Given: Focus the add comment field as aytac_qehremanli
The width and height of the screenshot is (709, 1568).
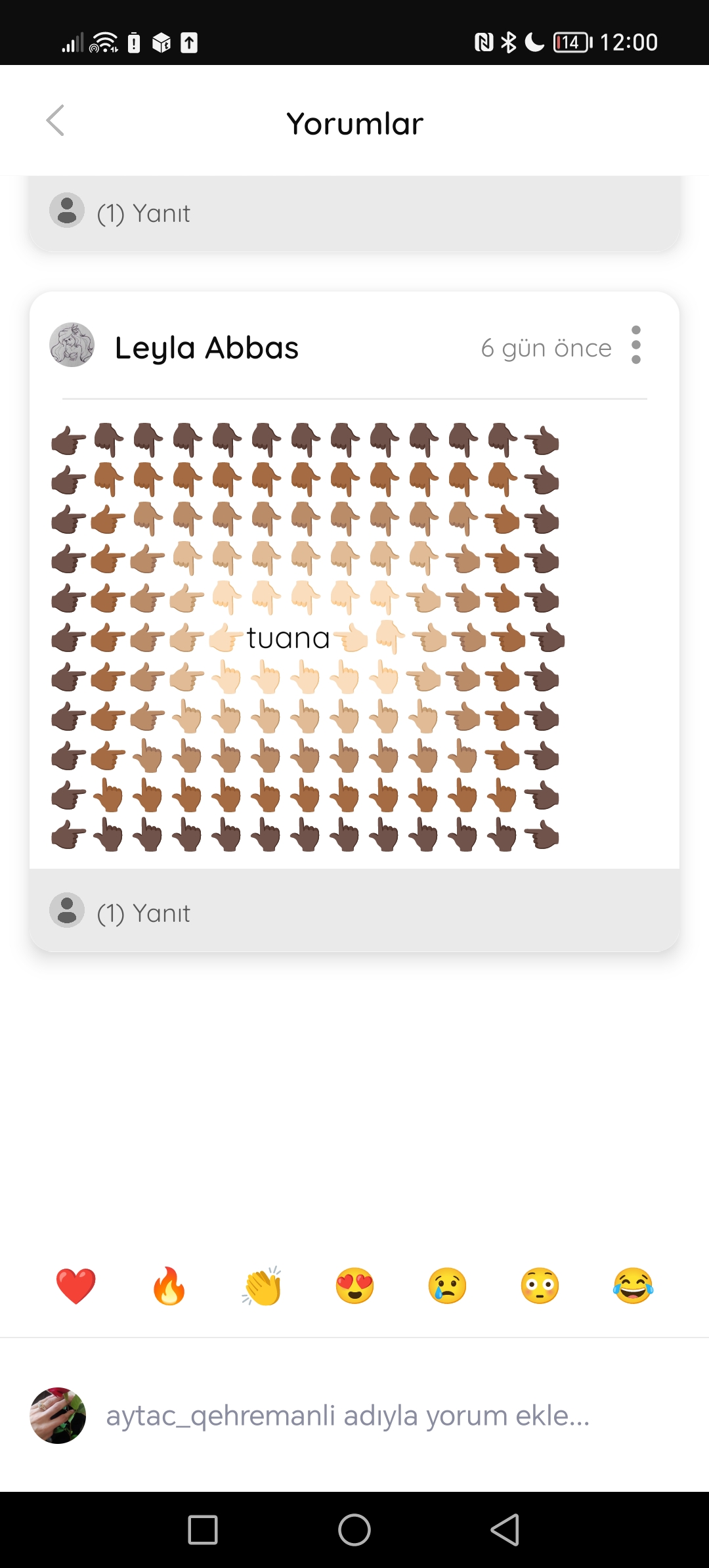Looking at the screenshot, I should pyautogui.click(x=348, y=1416).
